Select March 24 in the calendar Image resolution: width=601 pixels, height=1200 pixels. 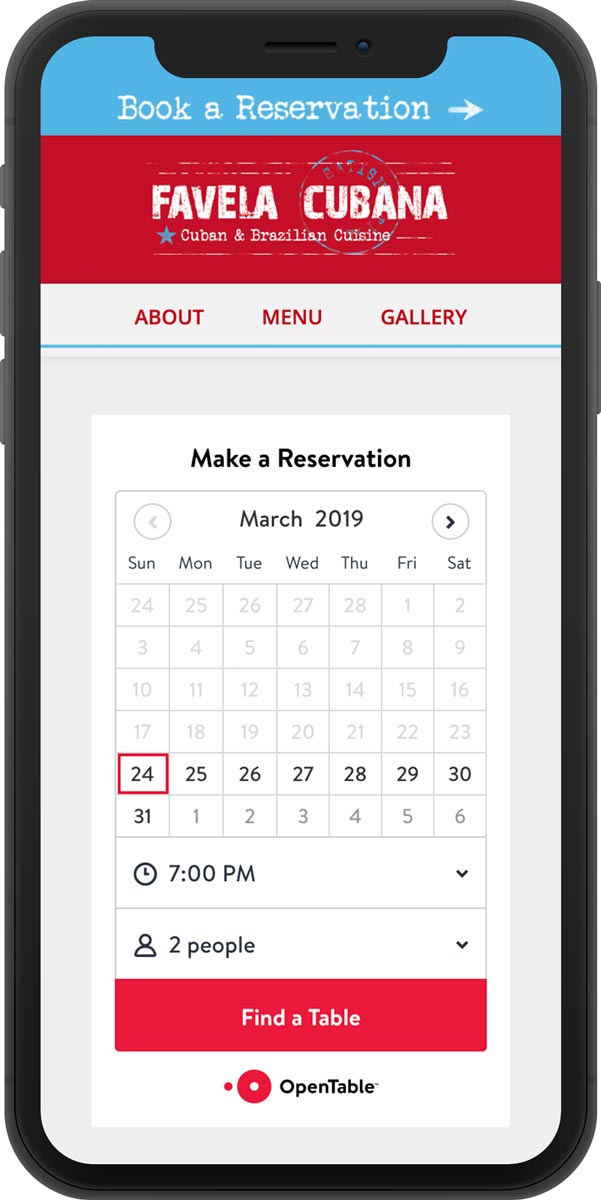pos(143,774)
